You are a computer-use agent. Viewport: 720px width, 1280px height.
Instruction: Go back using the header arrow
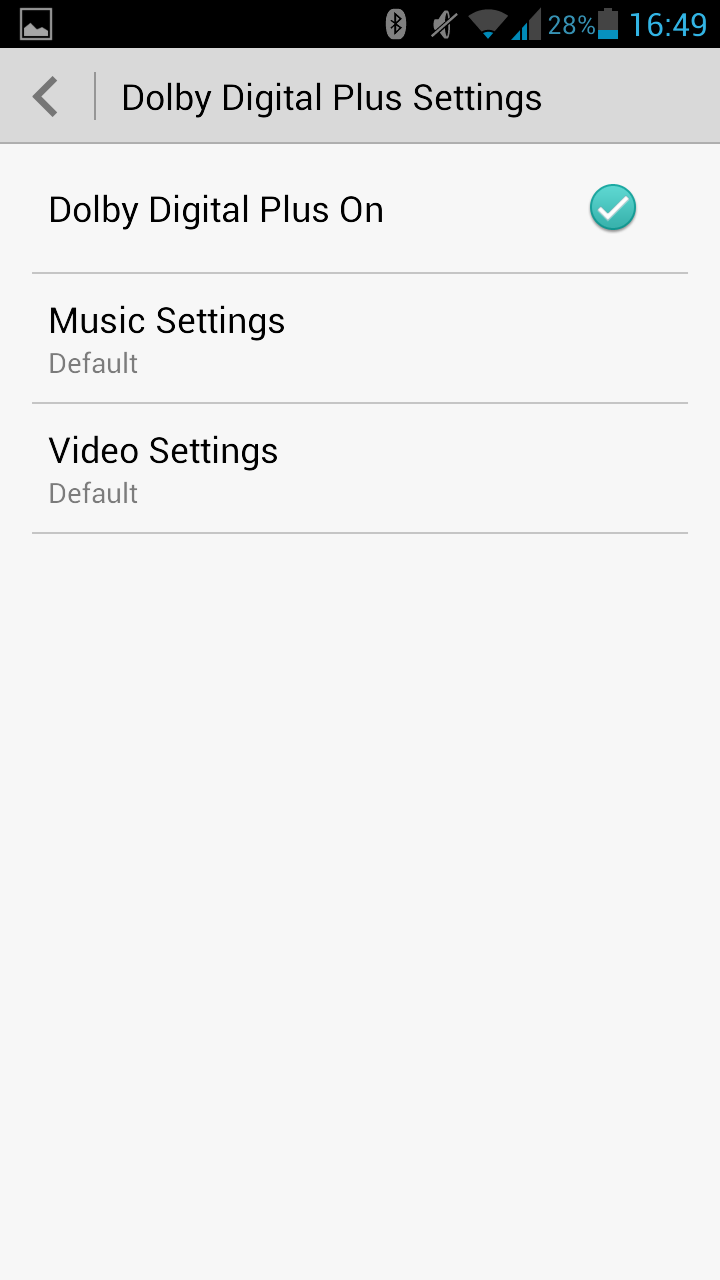[x=46, y=97]
